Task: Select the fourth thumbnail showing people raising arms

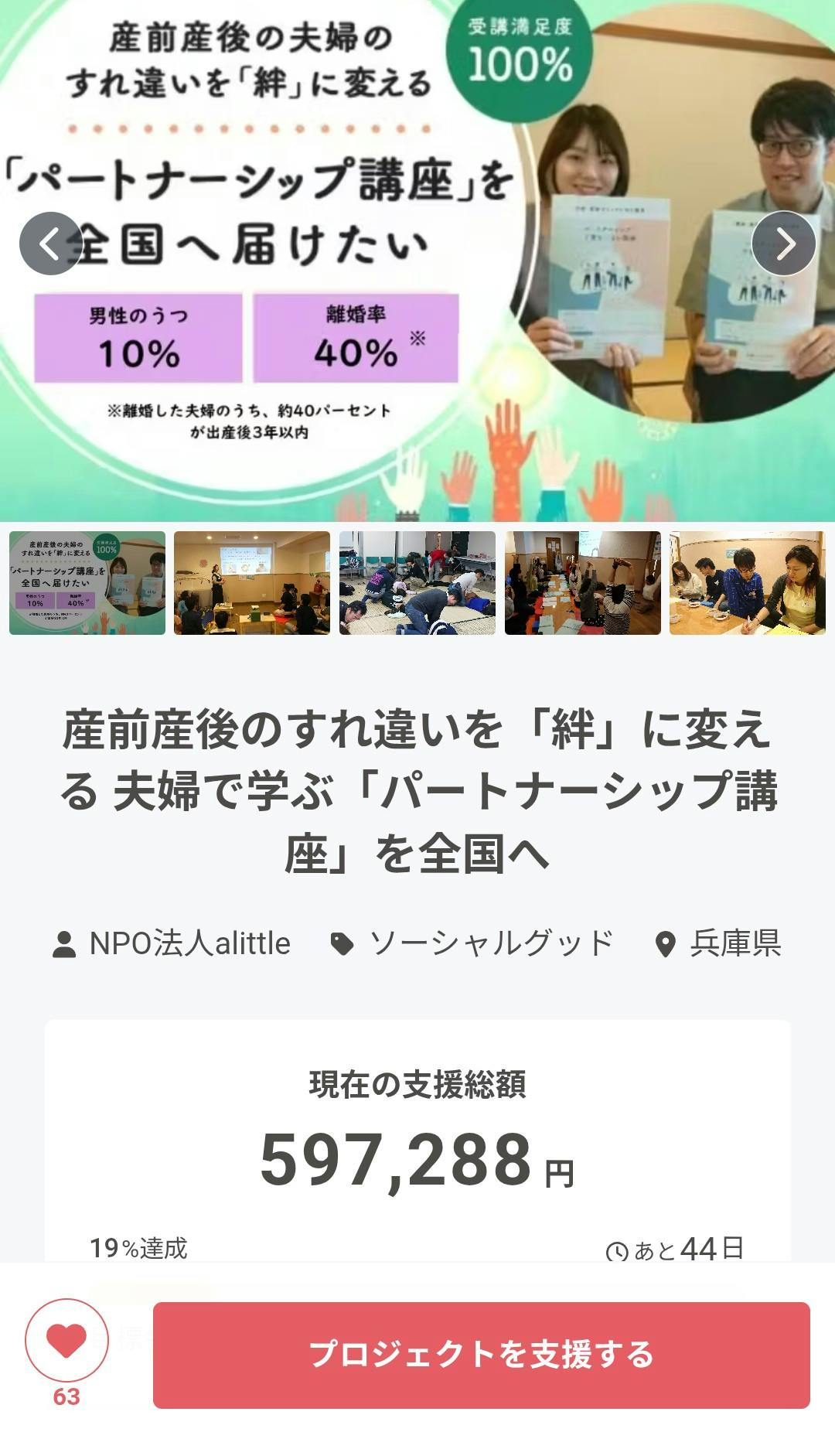Action: coord(582,583)
